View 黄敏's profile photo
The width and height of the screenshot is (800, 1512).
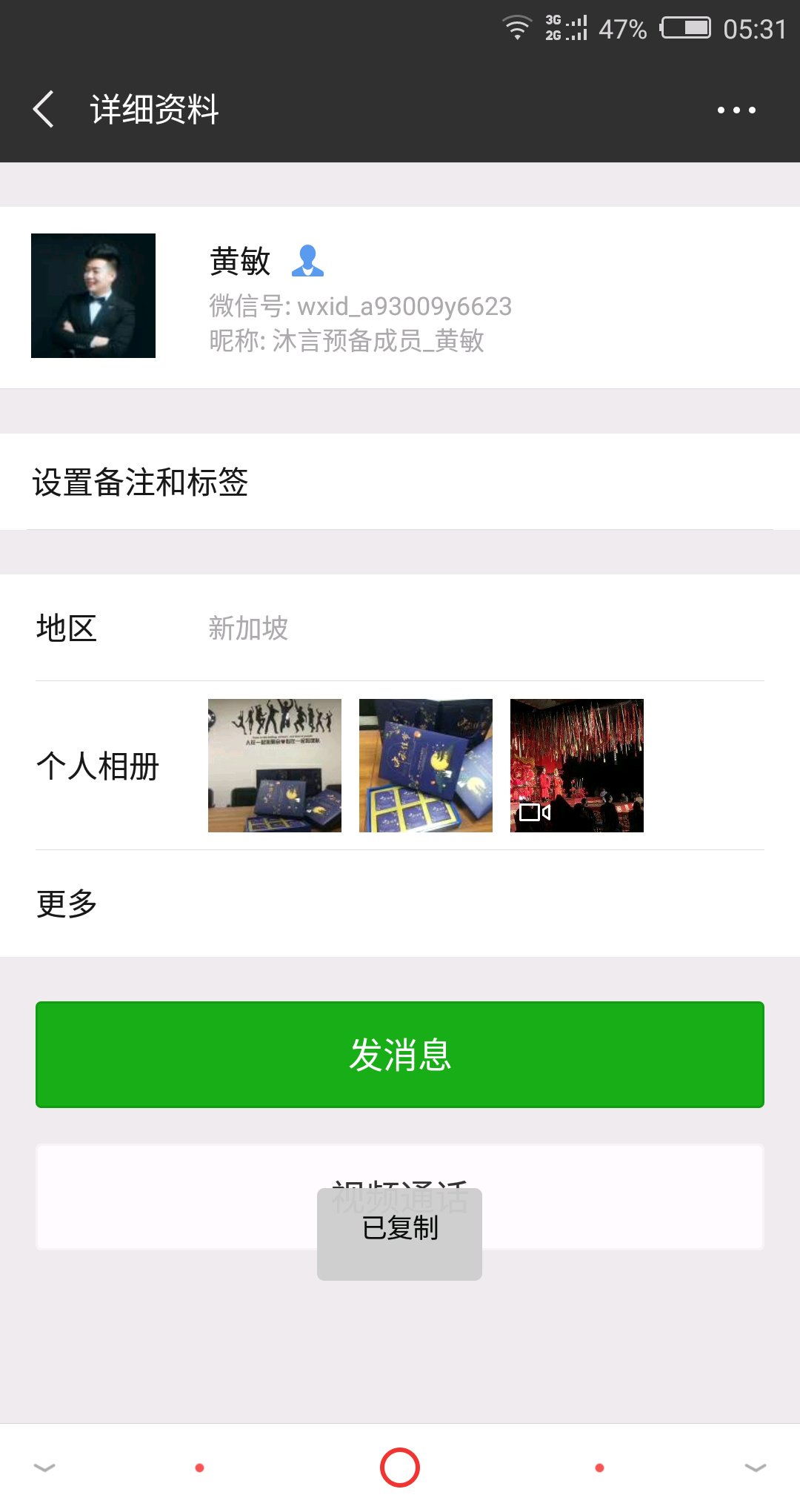tap(93, 296)
